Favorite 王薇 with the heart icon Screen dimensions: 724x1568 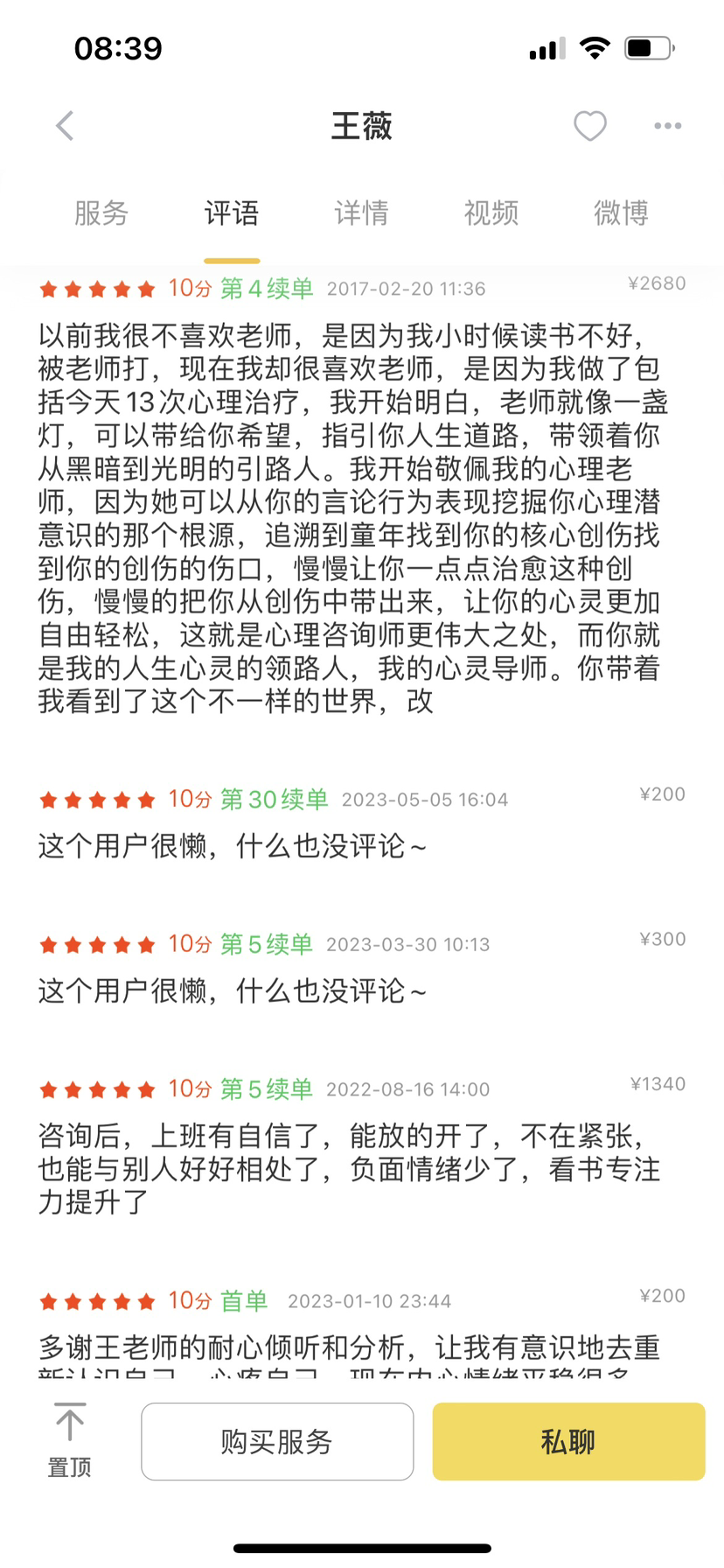click(x=590, y=126)
